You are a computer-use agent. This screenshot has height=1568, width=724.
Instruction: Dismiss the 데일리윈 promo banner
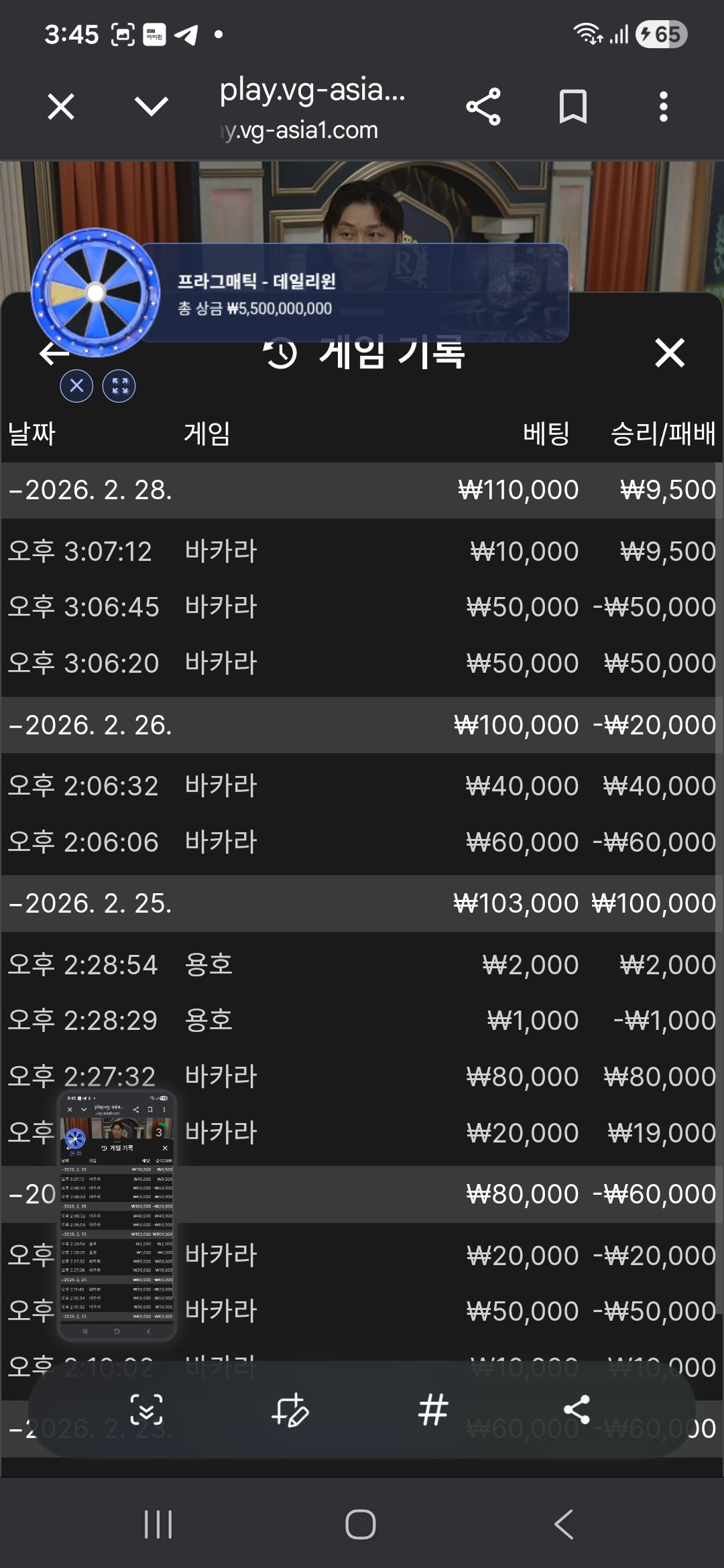76,386
